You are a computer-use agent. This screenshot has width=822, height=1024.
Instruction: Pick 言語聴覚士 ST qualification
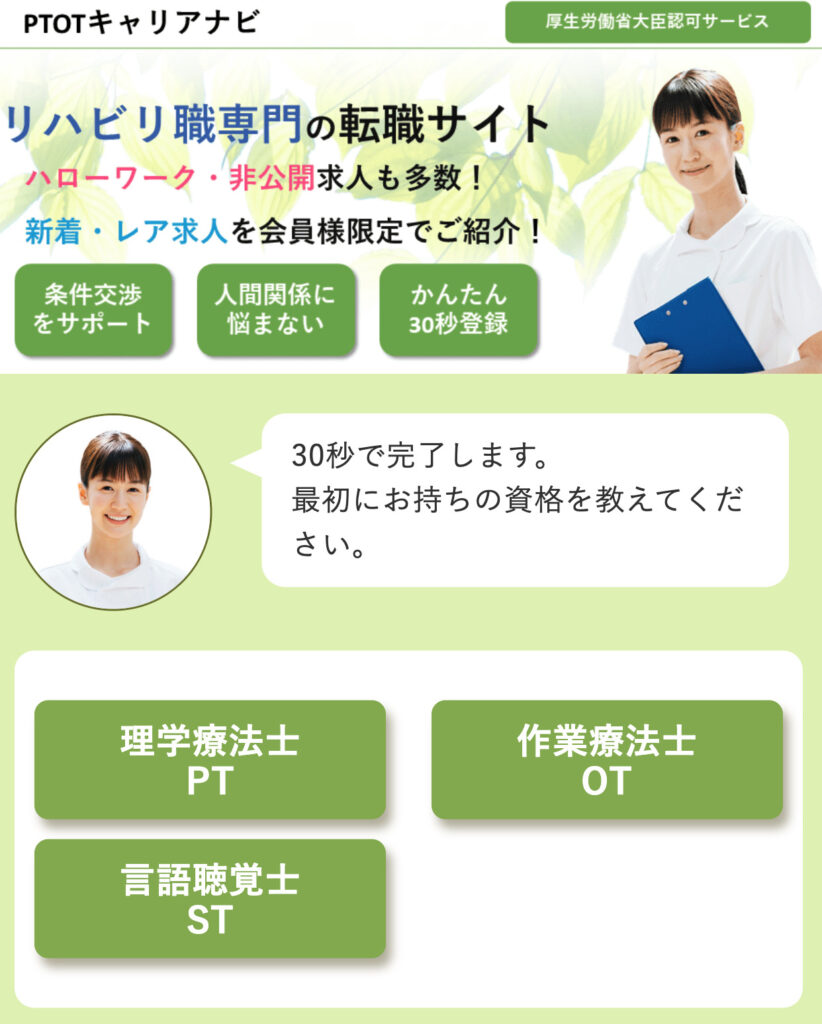[x=210, y=899]
